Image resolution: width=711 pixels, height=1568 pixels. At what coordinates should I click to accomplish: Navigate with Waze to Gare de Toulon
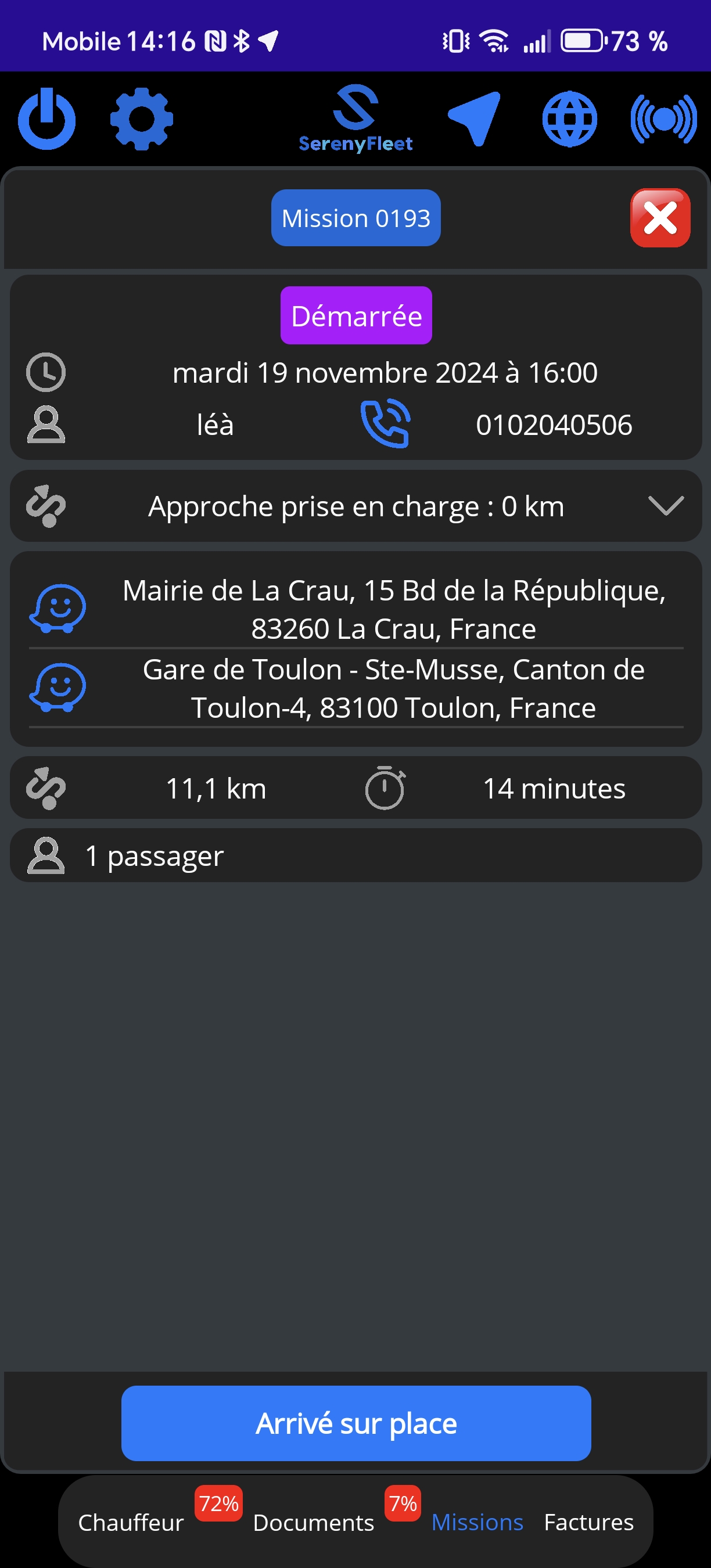(58, 687)
